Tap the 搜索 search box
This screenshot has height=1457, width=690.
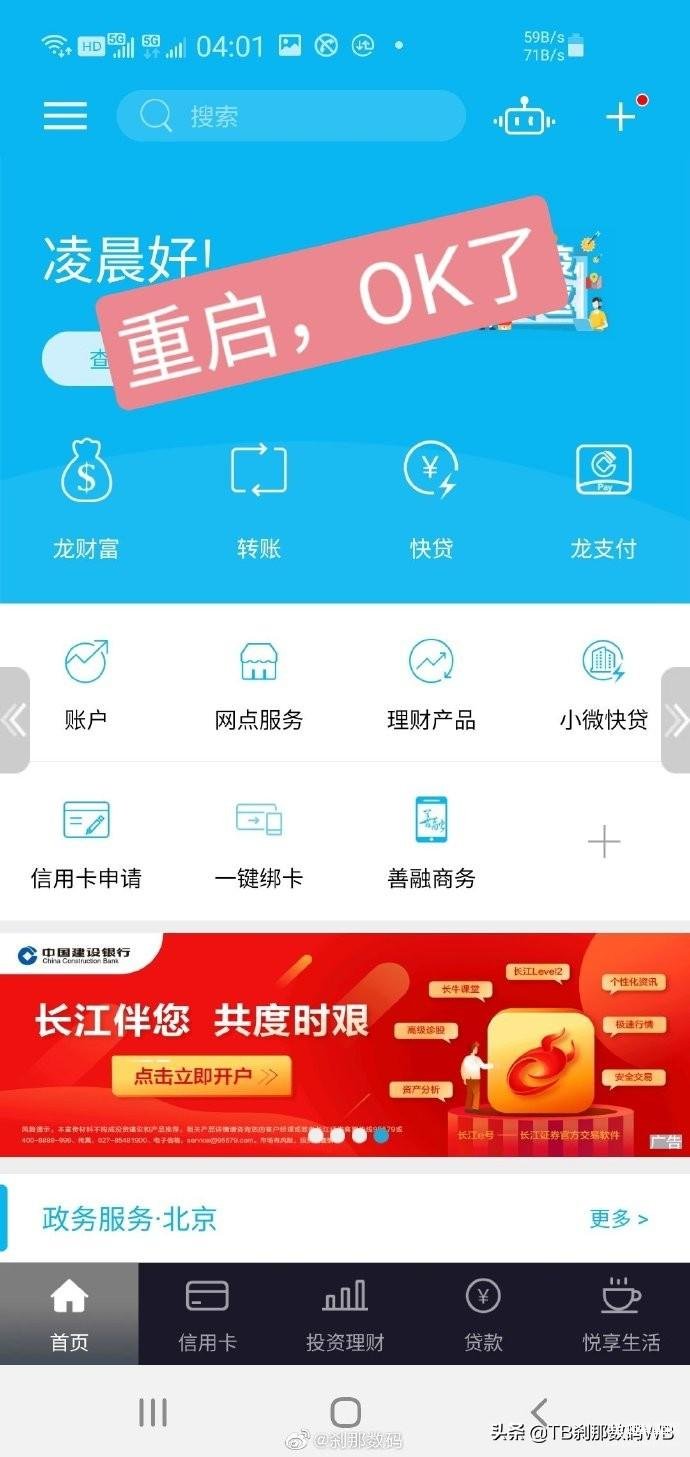click(x=291, y=116)
